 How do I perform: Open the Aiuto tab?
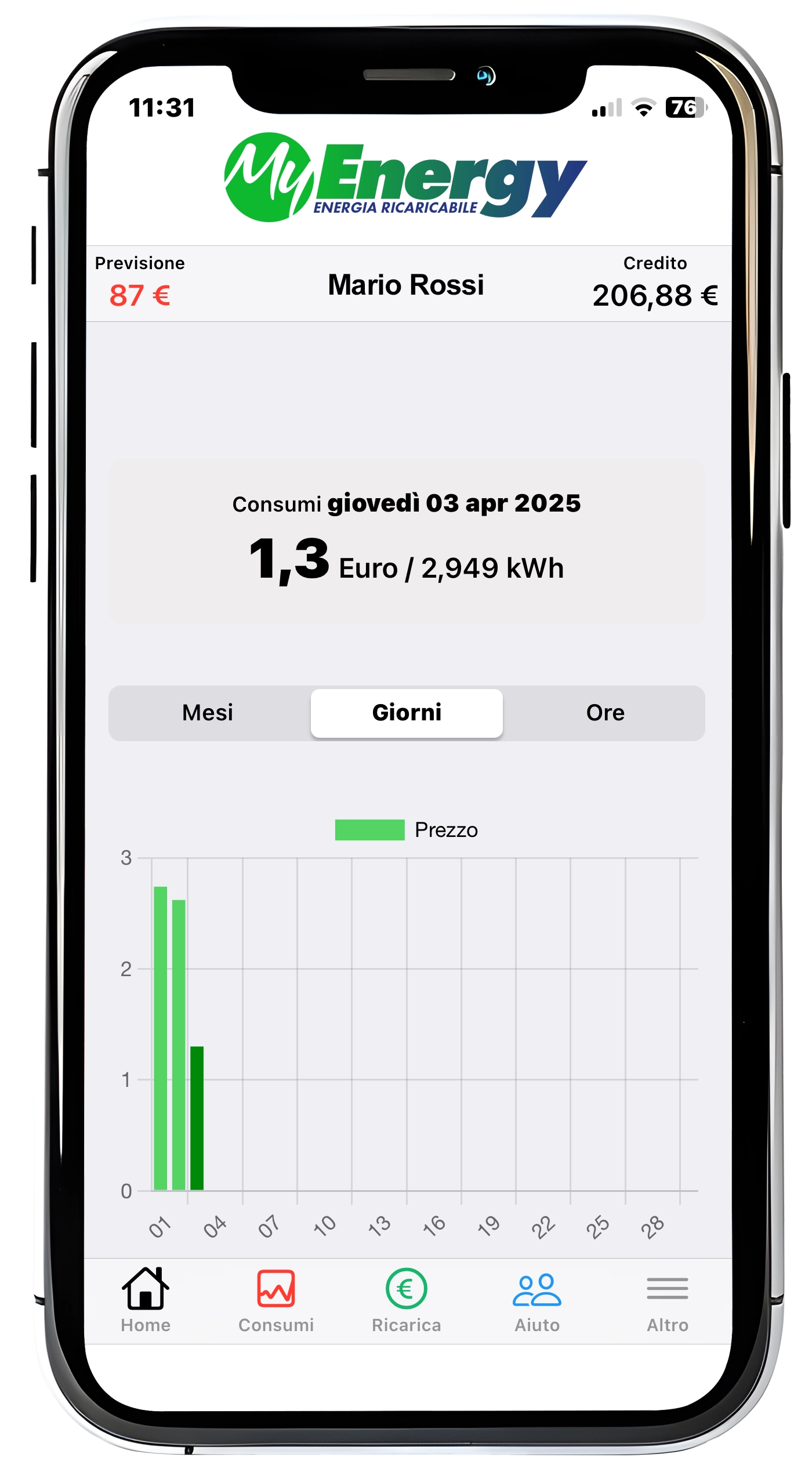pos(537,1300)
